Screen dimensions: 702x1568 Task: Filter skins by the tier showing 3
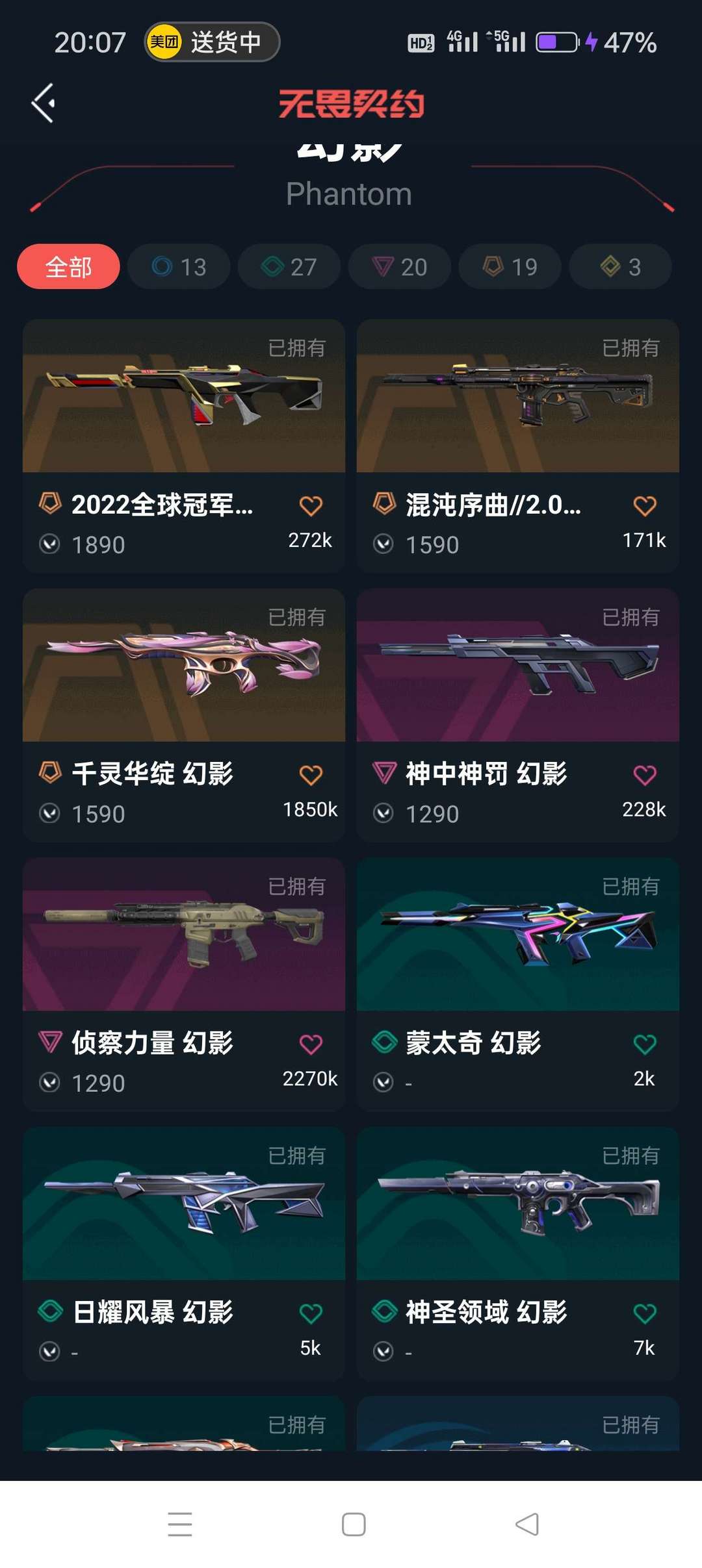pos(620,266)
